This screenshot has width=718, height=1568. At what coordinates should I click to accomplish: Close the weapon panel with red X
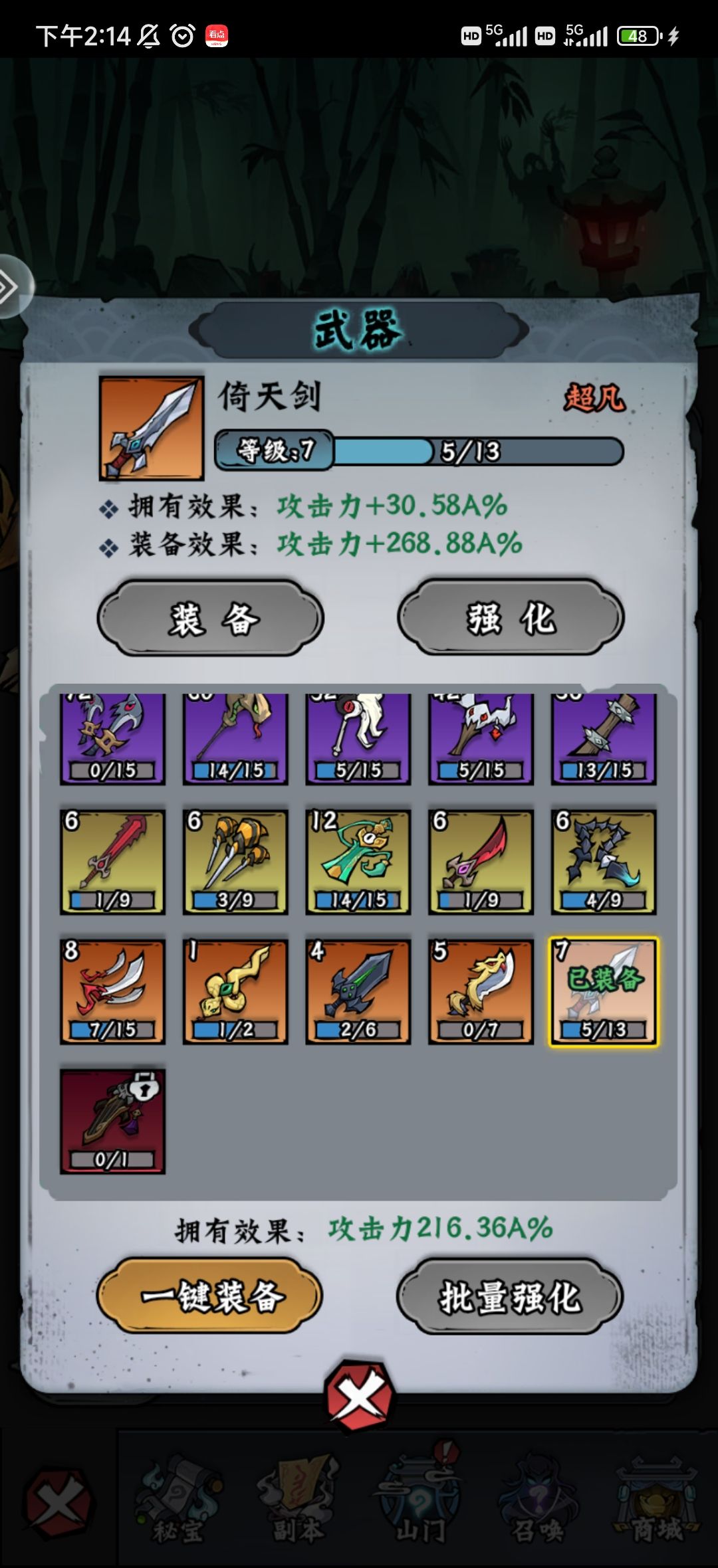coord(359,1397)
